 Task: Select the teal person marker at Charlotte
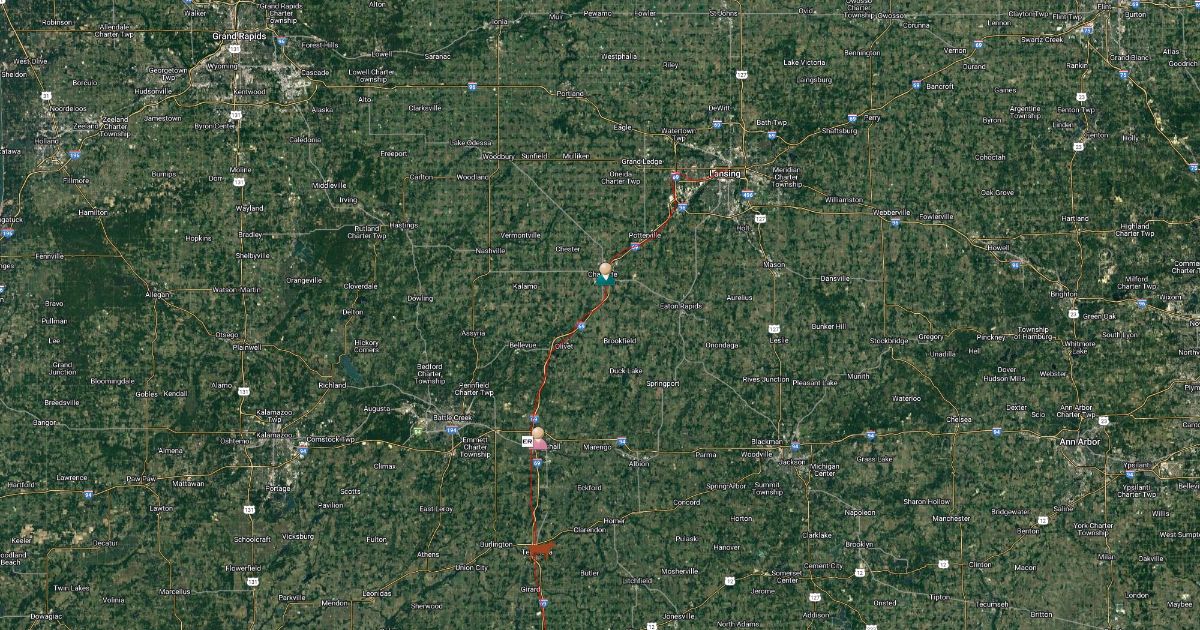pyautogui.click(x=604, y=275)
